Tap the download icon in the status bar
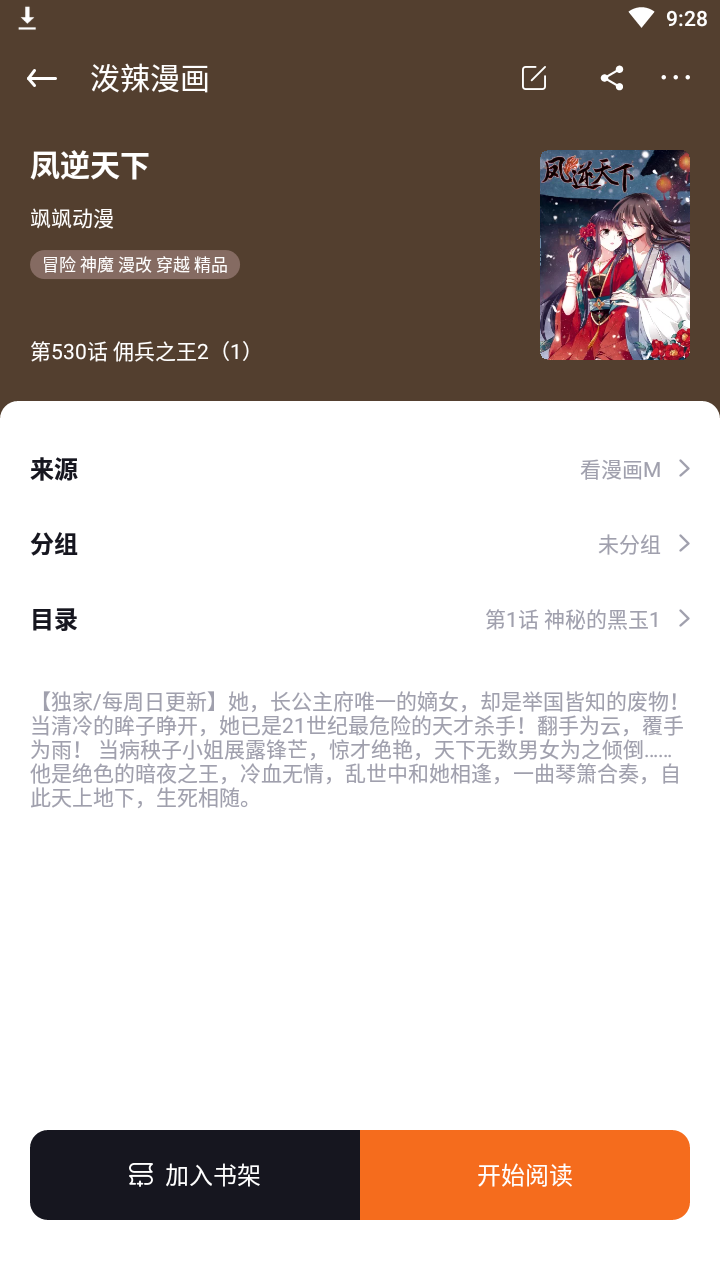The image size is (720, 1280). click(x=27, y=18)
